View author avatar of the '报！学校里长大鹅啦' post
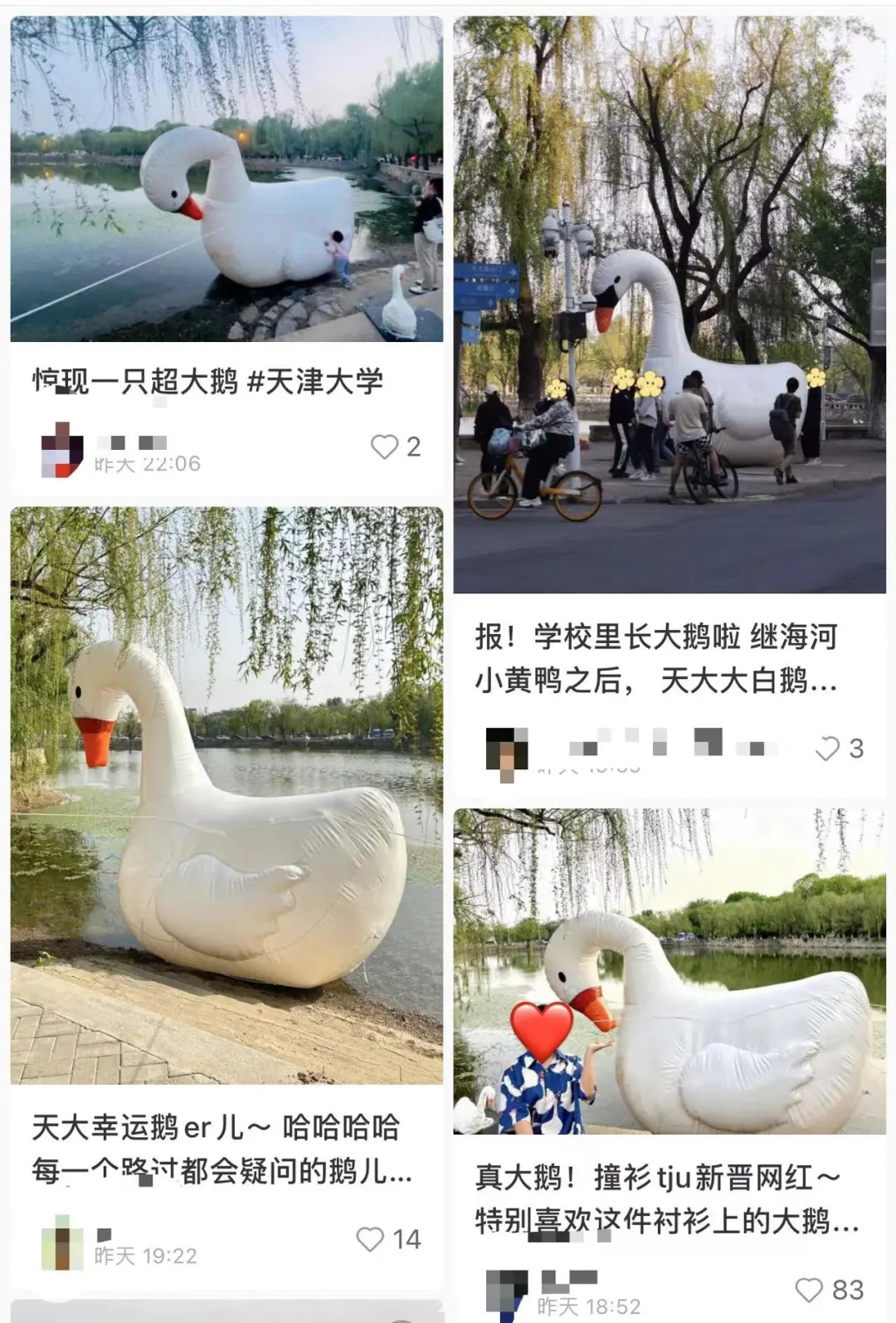The width and height of the screenshot is (896, 1323). (x=506, y=752)
